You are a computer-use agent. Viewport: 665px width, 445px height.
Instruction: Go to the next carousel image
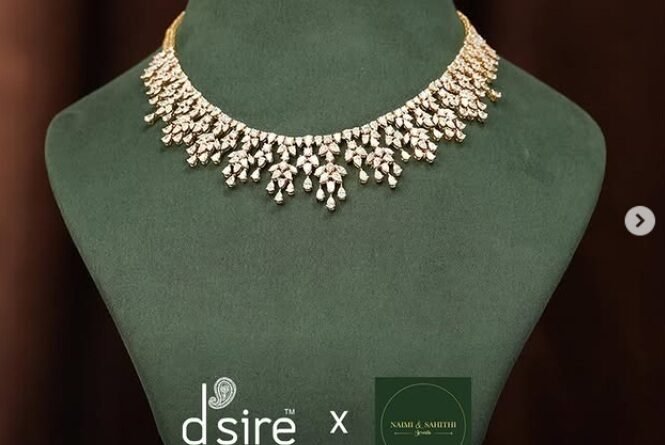[640, 221]
